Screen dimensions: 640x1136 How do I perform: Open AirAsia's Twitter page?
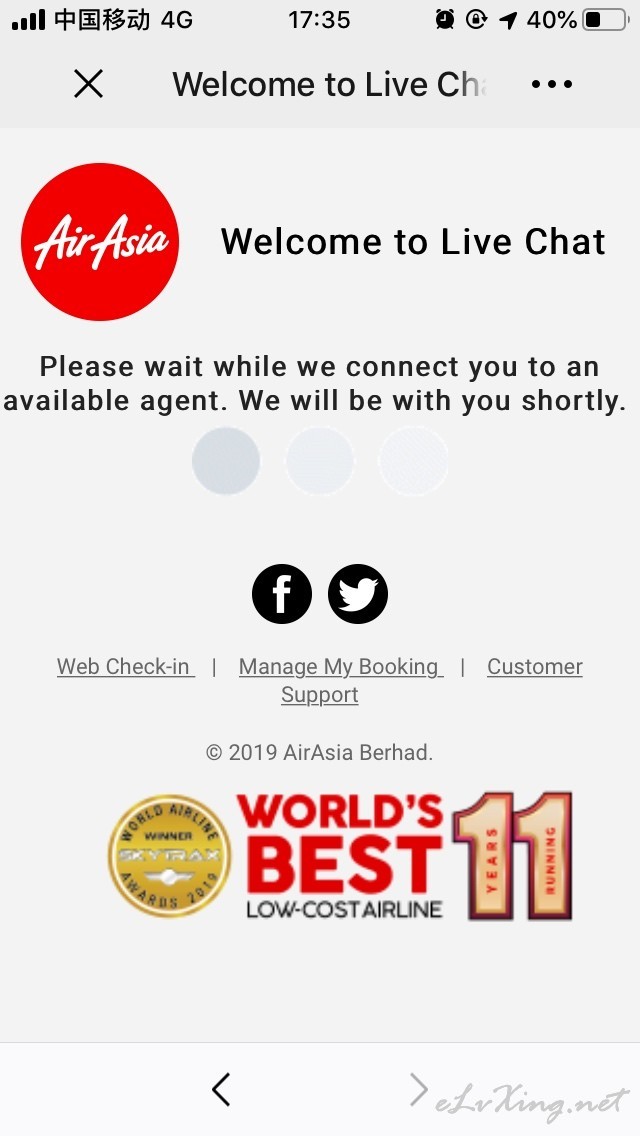(358, 594)
